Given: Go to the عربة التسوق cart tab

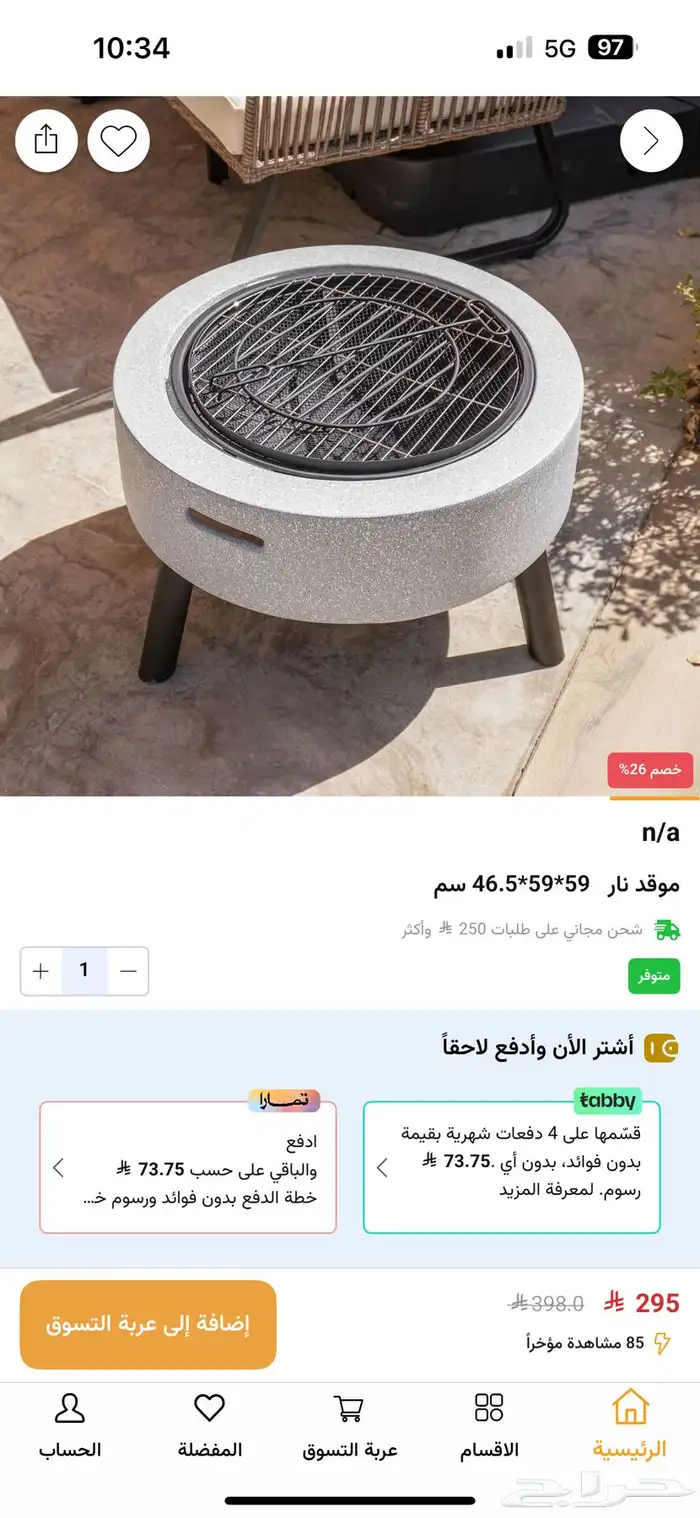Looking at the screenshot, I should click(x=349, y=1423).
